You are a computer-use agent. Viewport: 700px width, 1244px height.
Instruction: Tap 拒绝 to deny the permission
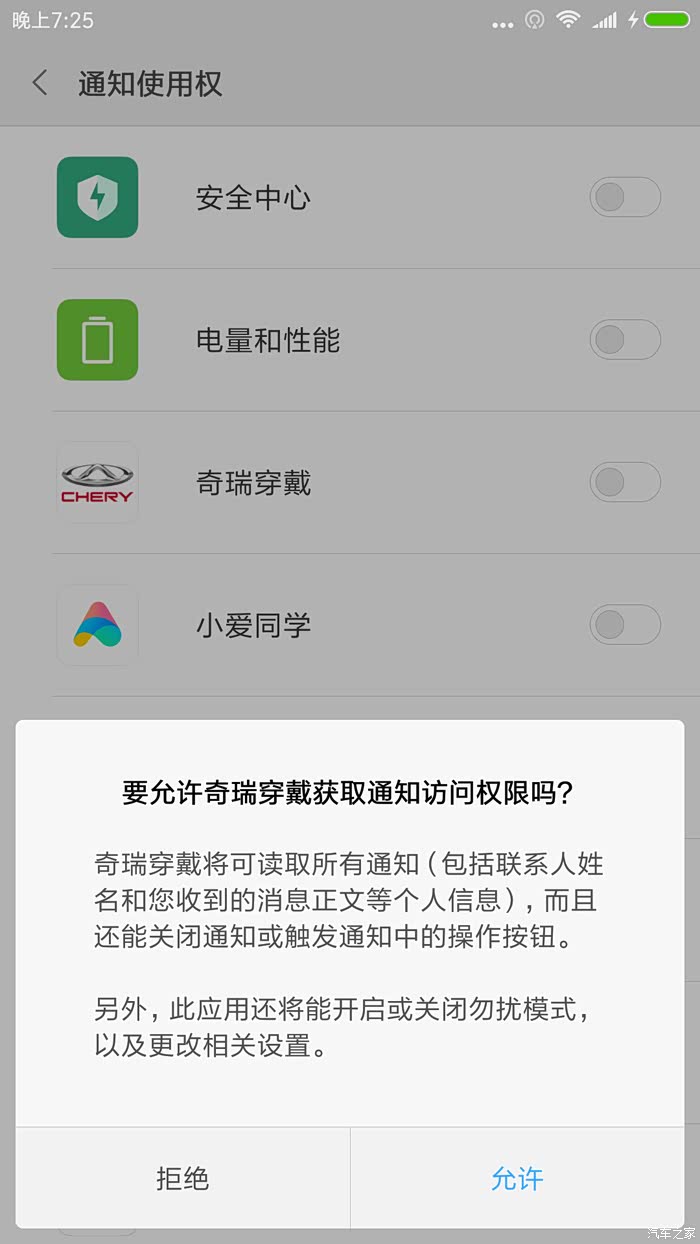(183, 1178)
